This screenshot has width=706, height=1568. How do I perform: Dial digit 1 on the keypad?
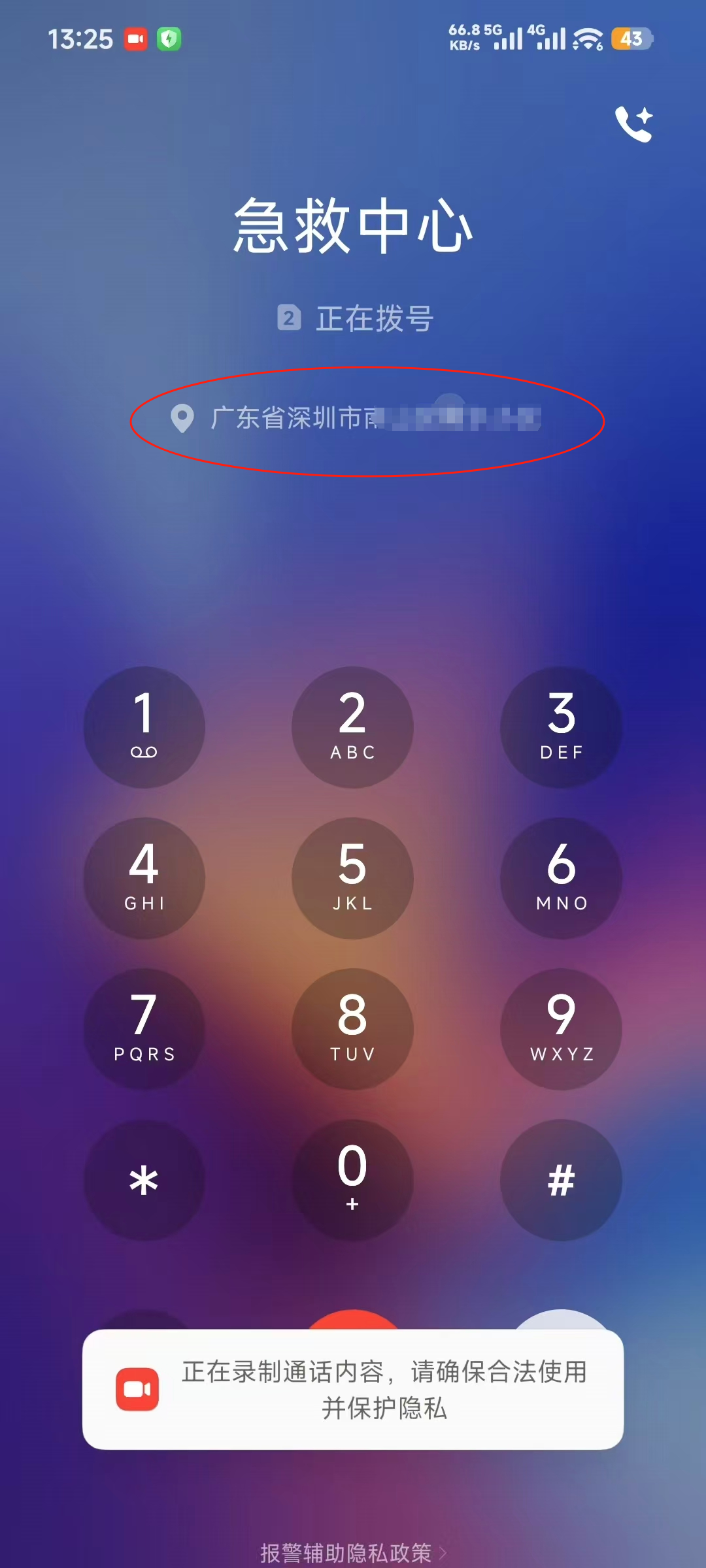[144, 727]
